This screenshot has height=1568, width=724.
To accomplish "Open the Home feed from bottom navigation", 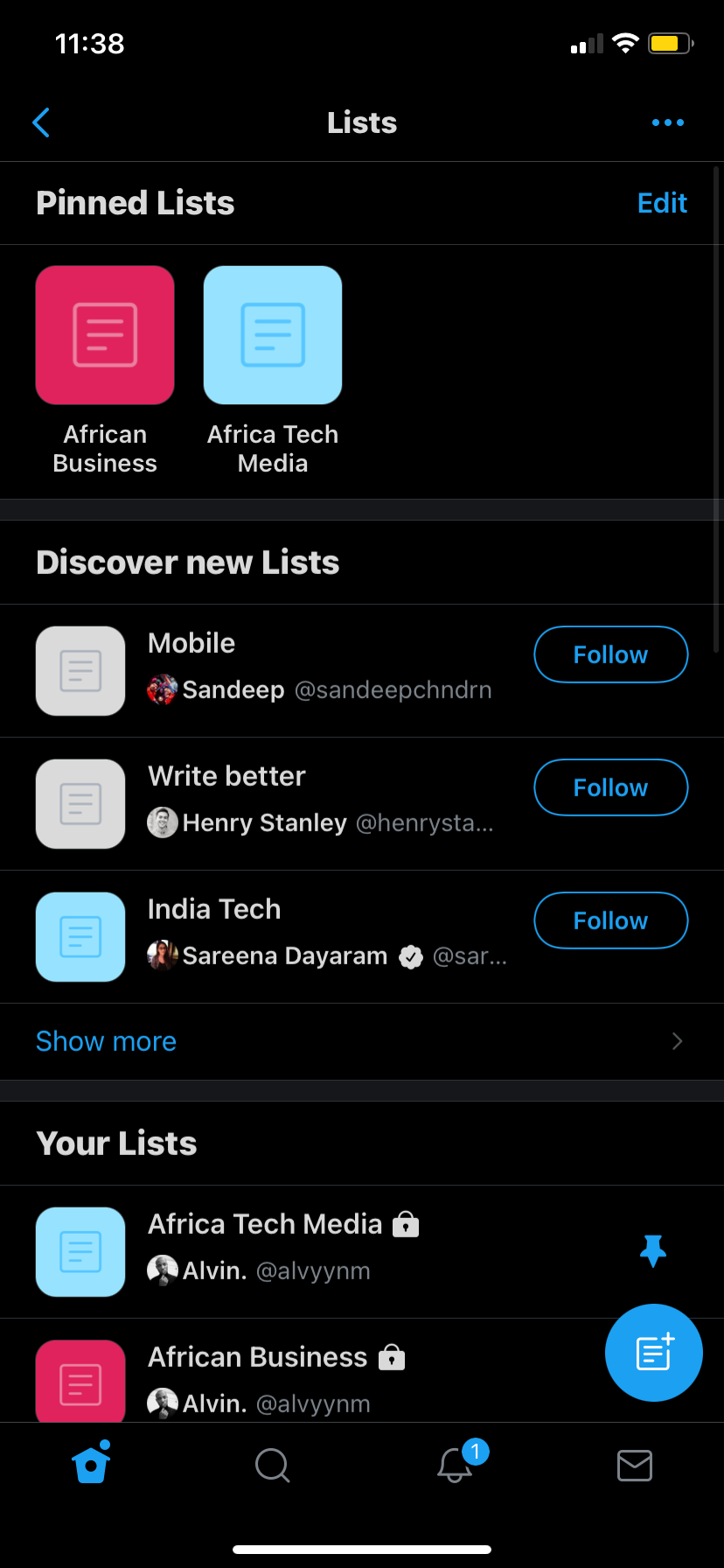I will pyautogui.click(x=90, y=1465).
